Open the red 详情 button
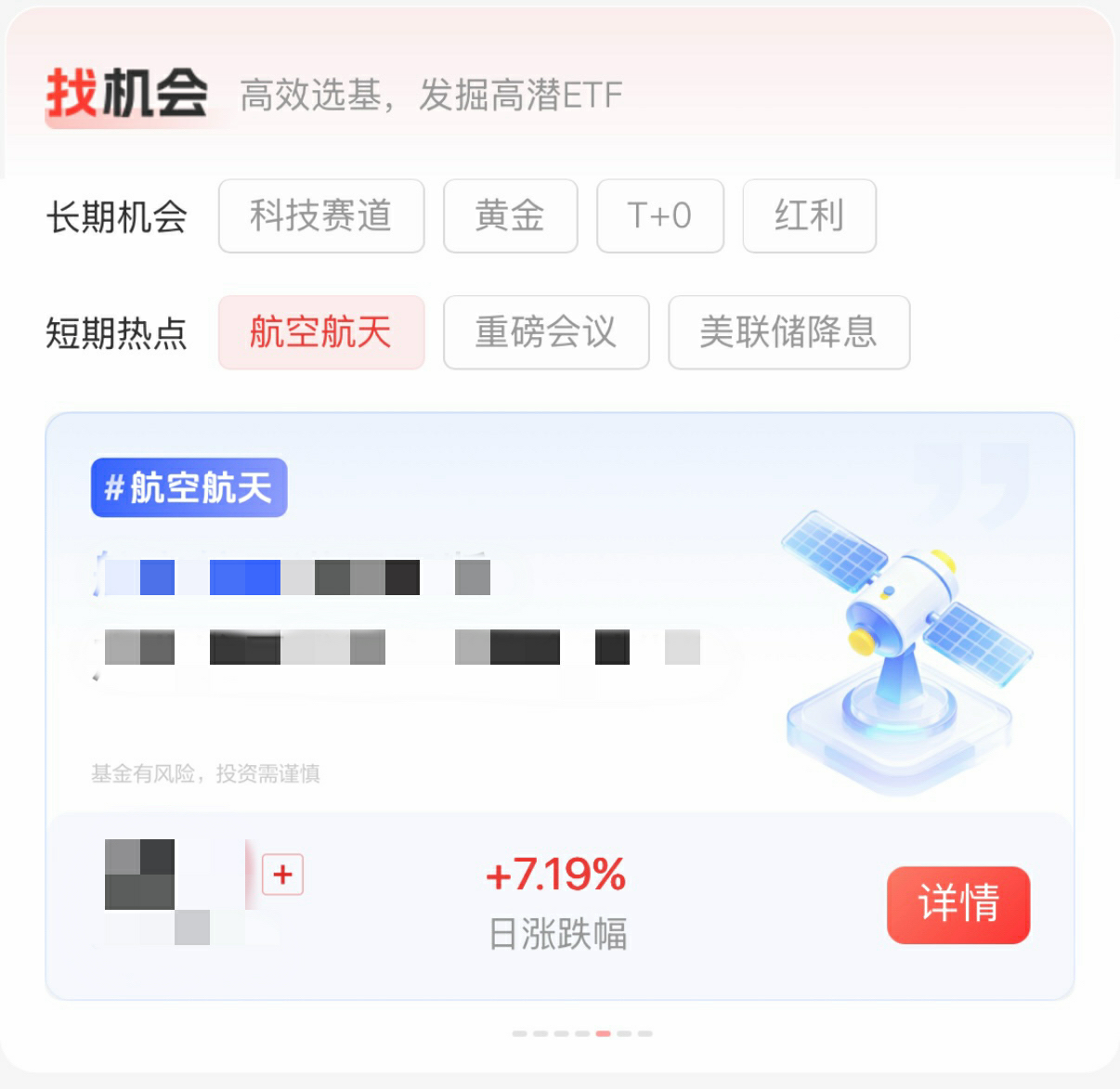The image size is (1120, 1089). point(957,904)
